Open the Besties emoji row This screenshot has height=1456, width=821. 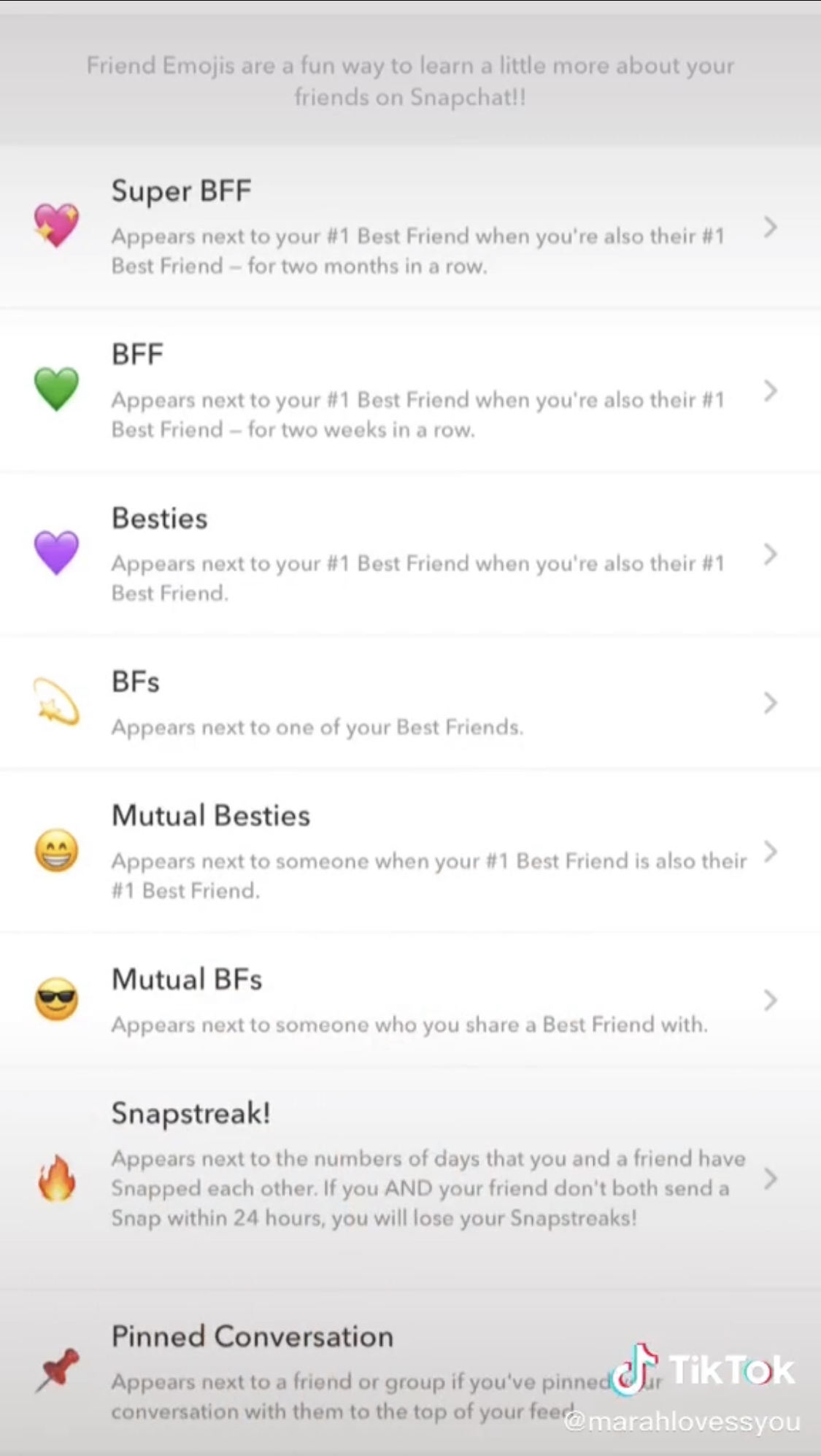409,555
